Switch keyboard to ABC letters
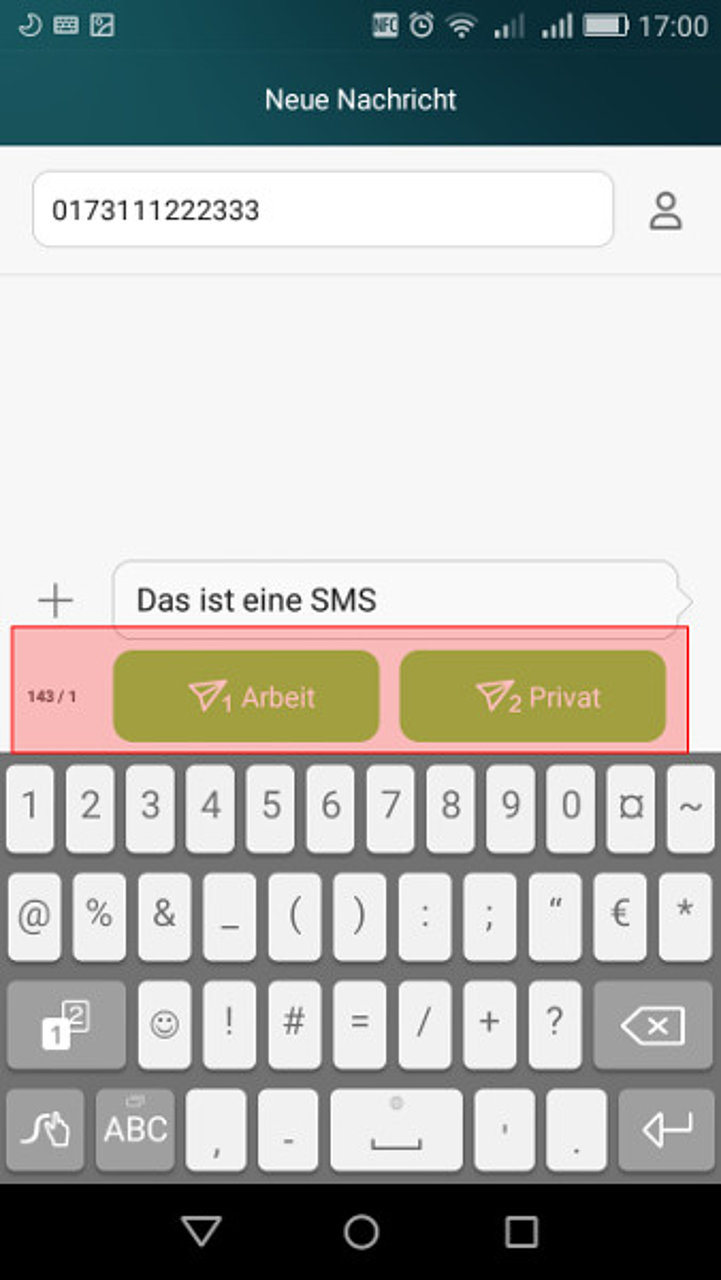The width and height of the screenshot is (721, 1280). click(x=135, y=1130)
